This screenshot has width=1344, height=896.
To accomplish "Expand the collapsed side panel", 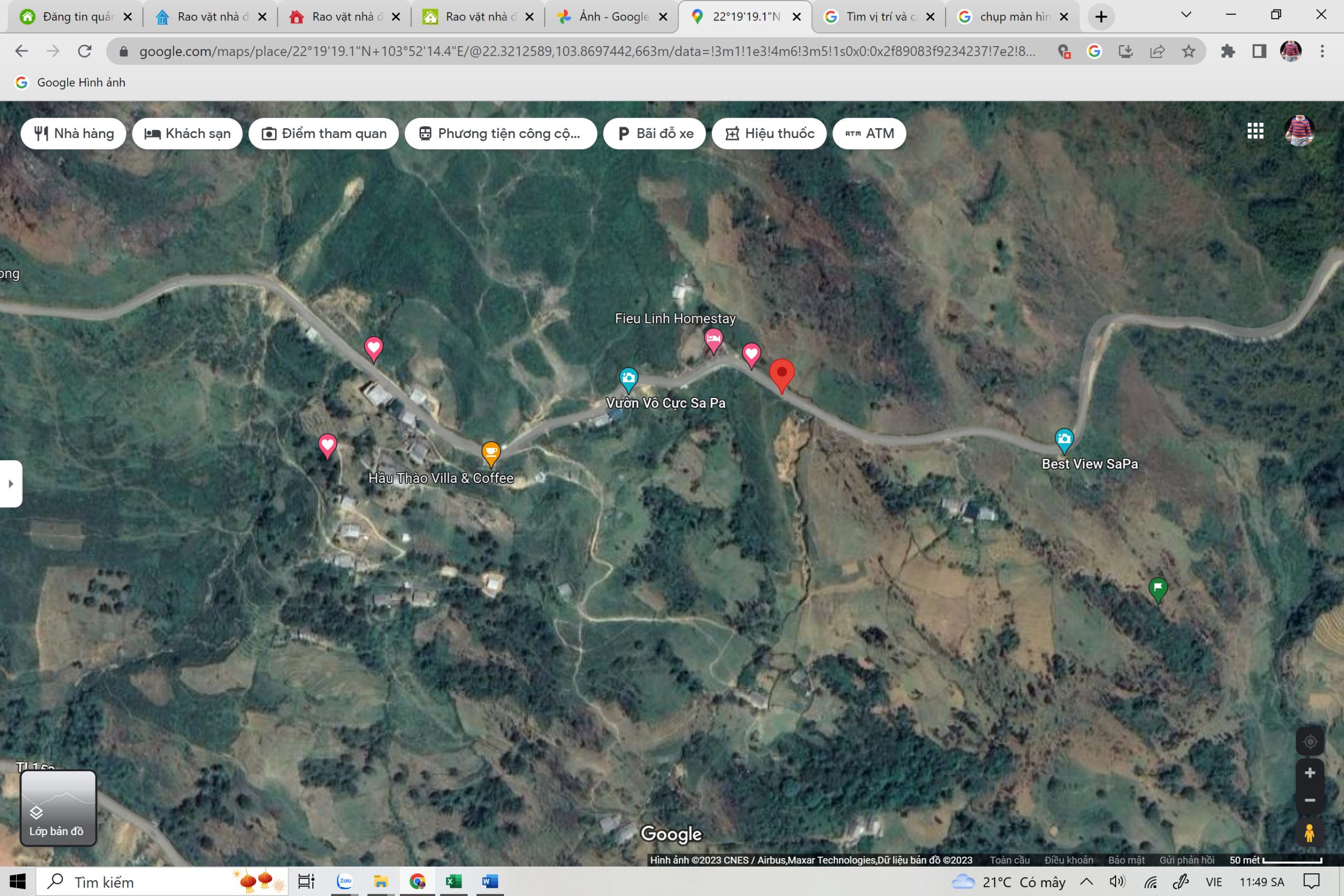I will tap(11, 483).
